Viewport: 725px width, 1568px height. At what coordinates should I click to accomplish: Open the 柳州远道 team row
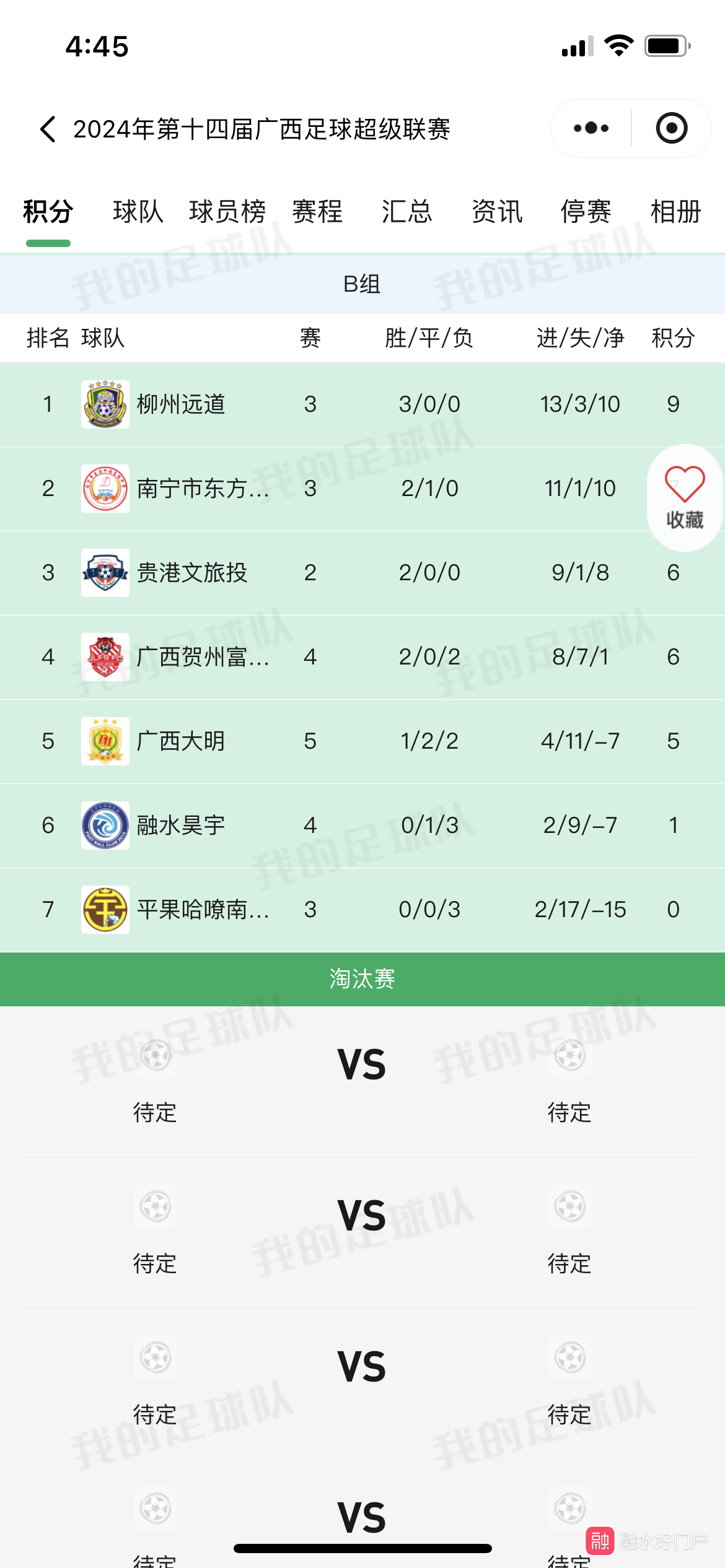pyautogui.click(x=362, y=404)
